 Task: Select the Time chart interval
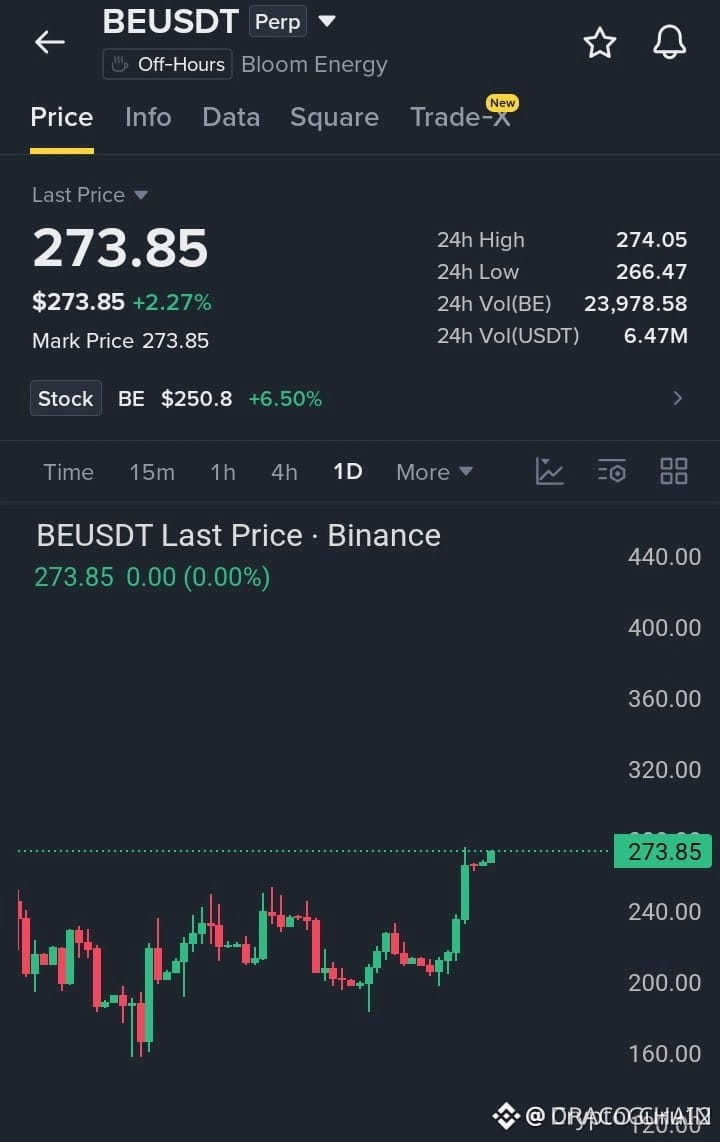tap(68, 472)
